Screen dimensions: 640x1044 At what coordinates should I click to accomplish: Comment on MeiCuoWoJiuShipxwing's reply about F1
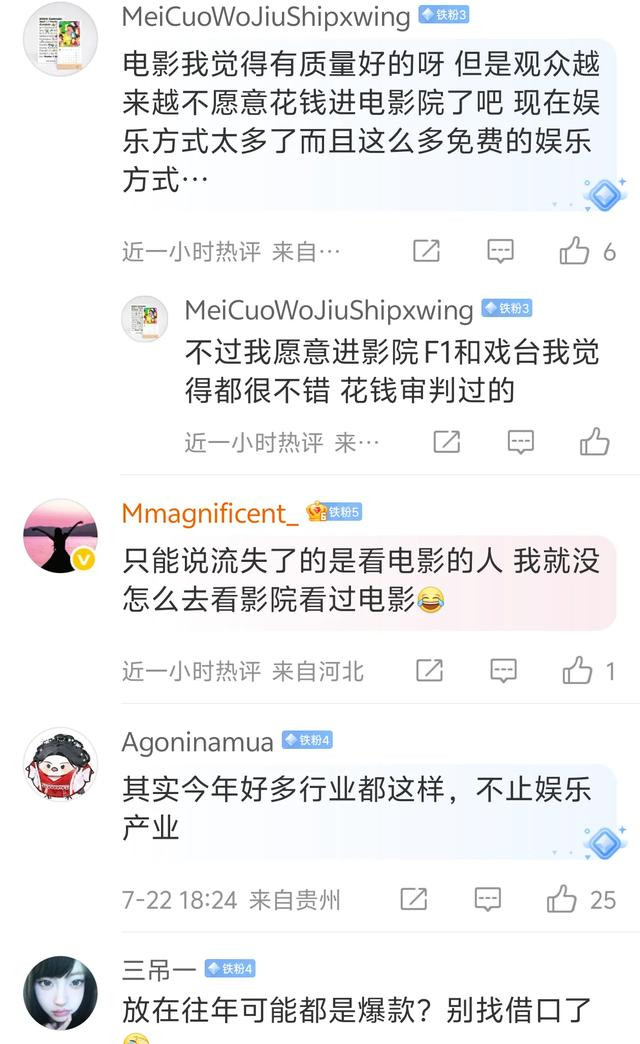pos(520,441)
